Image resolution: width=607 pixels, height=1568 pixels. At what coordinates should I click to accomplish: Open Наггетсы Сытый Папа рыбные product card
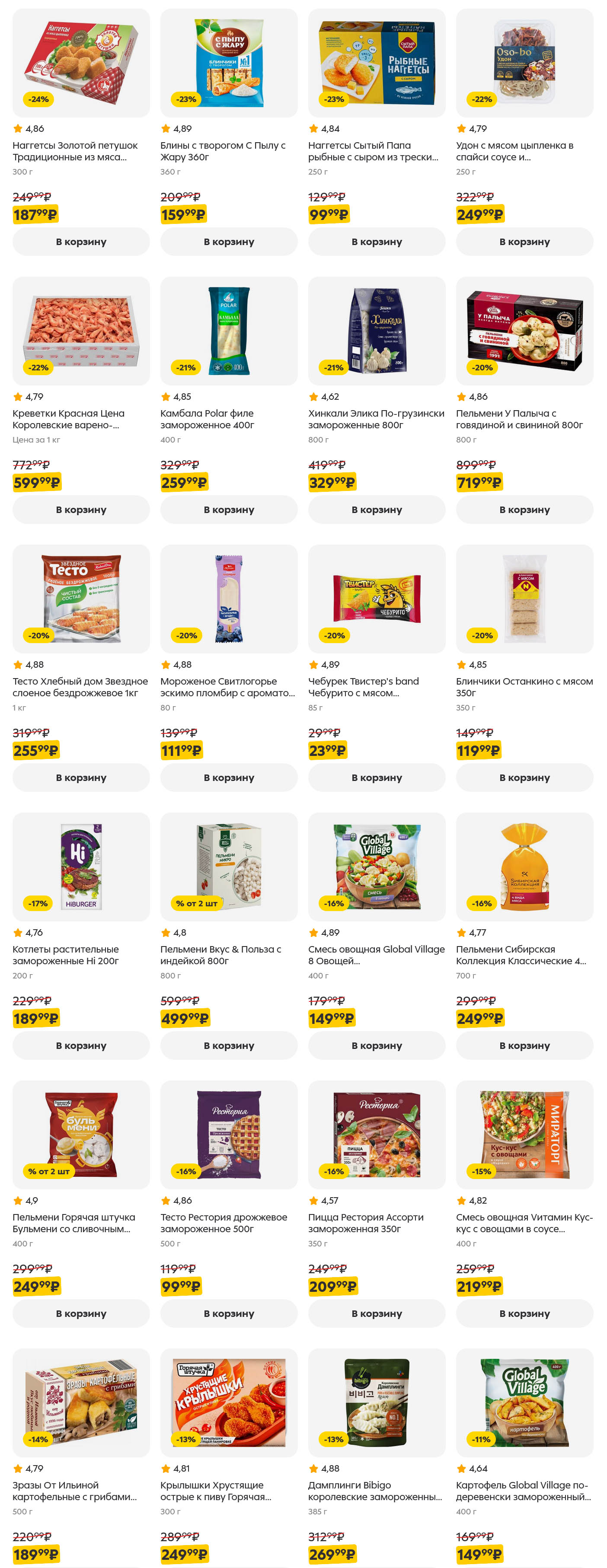click(x=376, y=63)
